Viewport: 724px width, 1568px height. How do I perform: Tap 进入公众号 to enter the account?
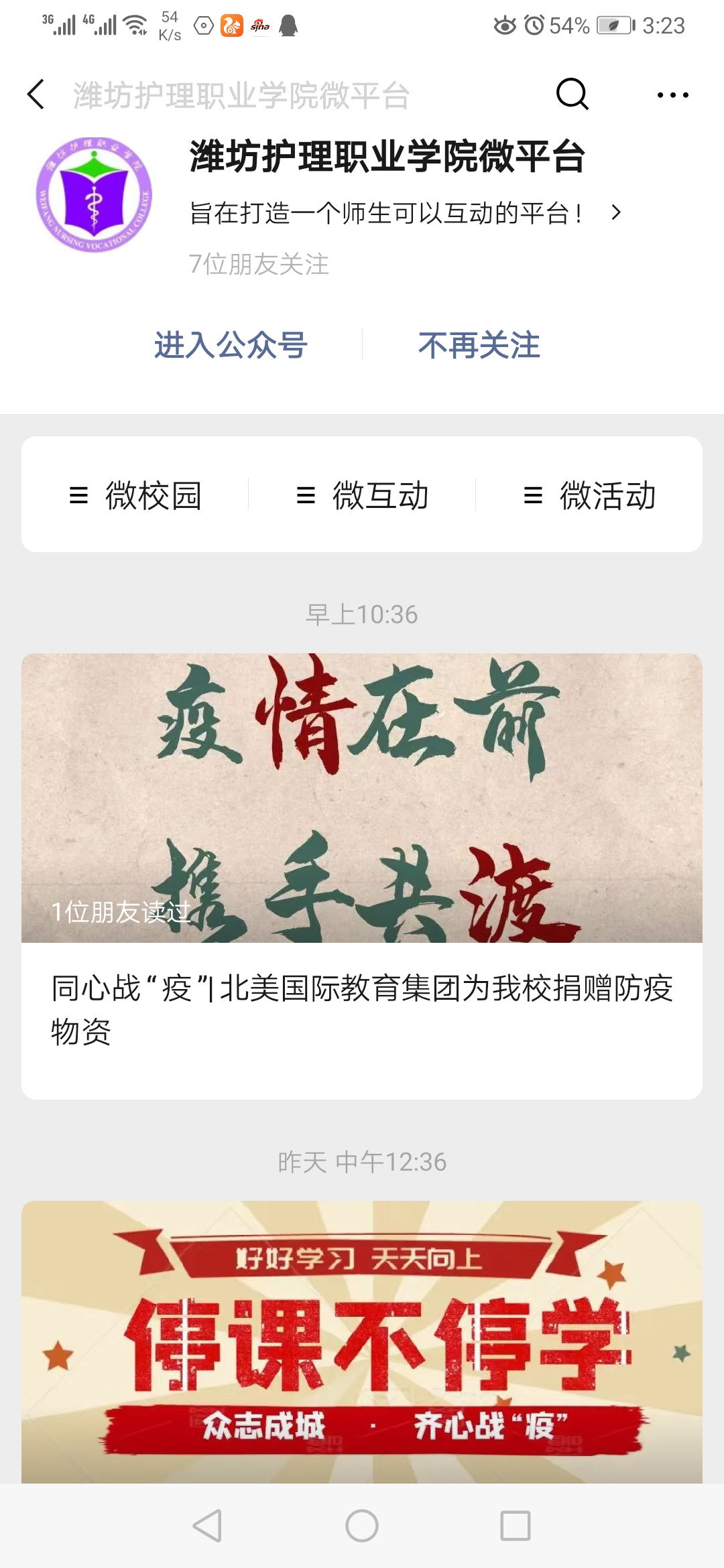click(231, 346)
